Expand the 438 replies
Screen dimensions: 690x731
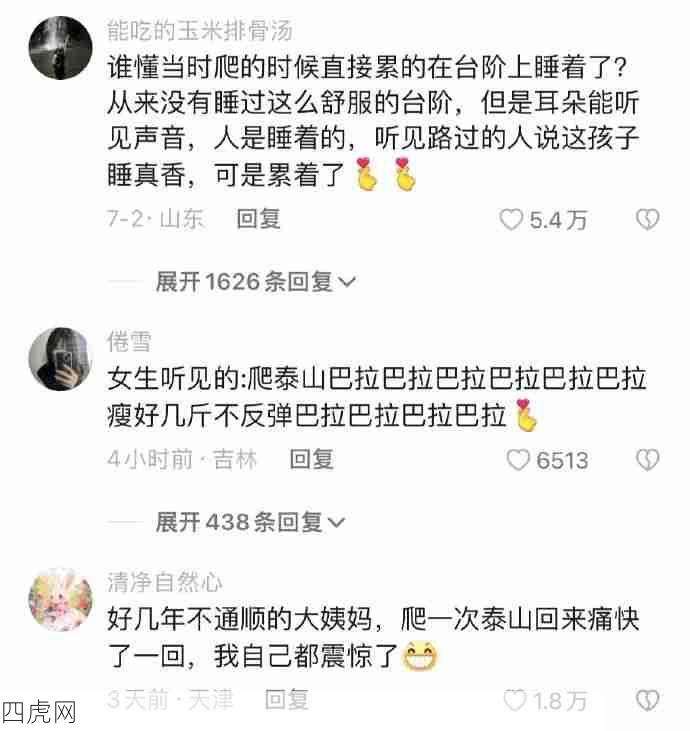[x=250, y=522]
